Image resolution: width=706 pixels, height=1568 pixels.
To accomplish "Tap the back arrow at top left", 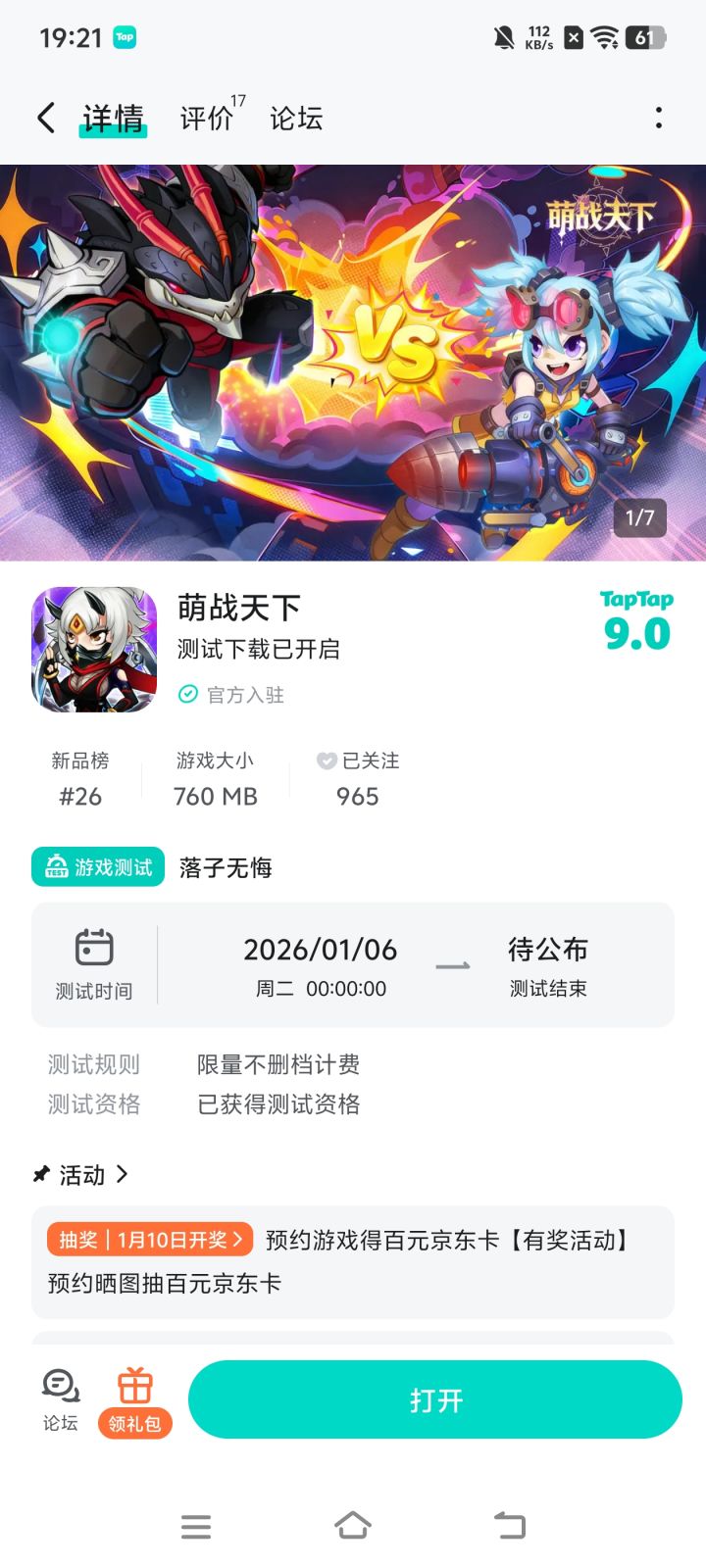I will coord(44,117).
